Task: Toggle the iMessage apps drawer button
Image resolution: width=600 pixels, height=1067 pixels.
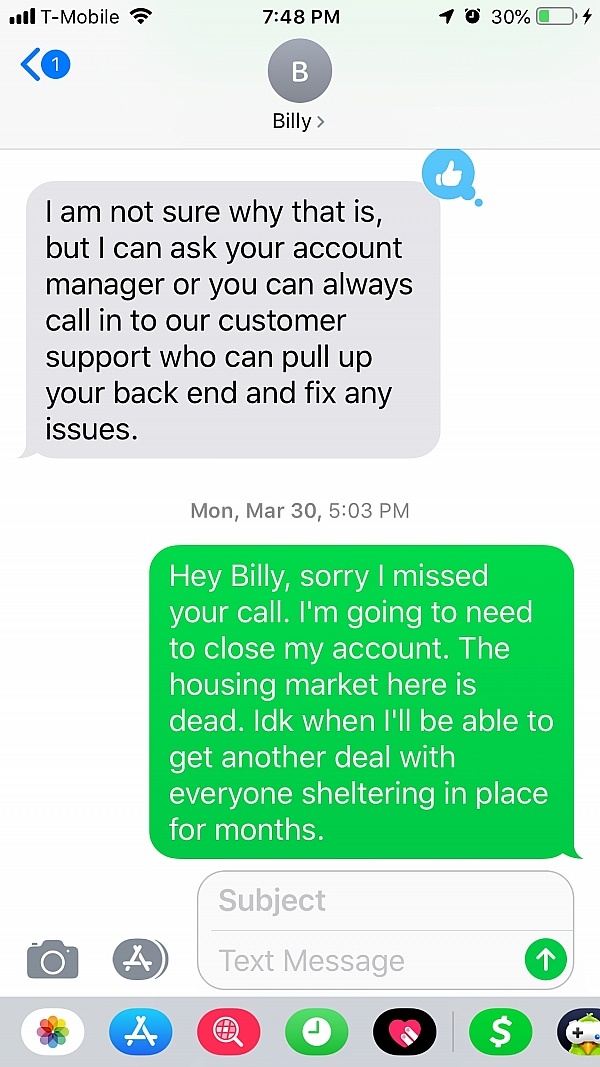Action: point(140,959)
